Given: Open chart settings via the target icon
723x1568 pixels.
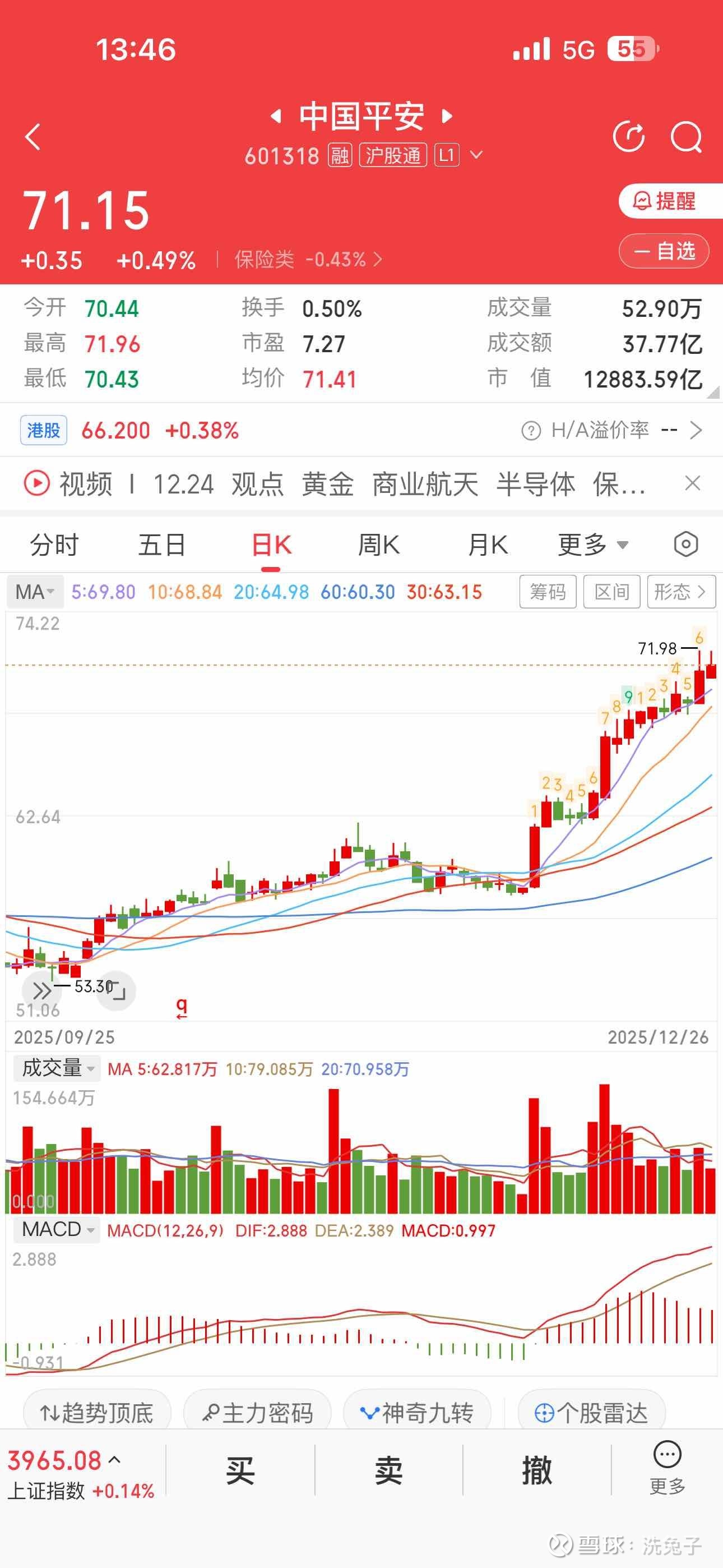Looking at the screenshot, I should (x=687, y=545).
